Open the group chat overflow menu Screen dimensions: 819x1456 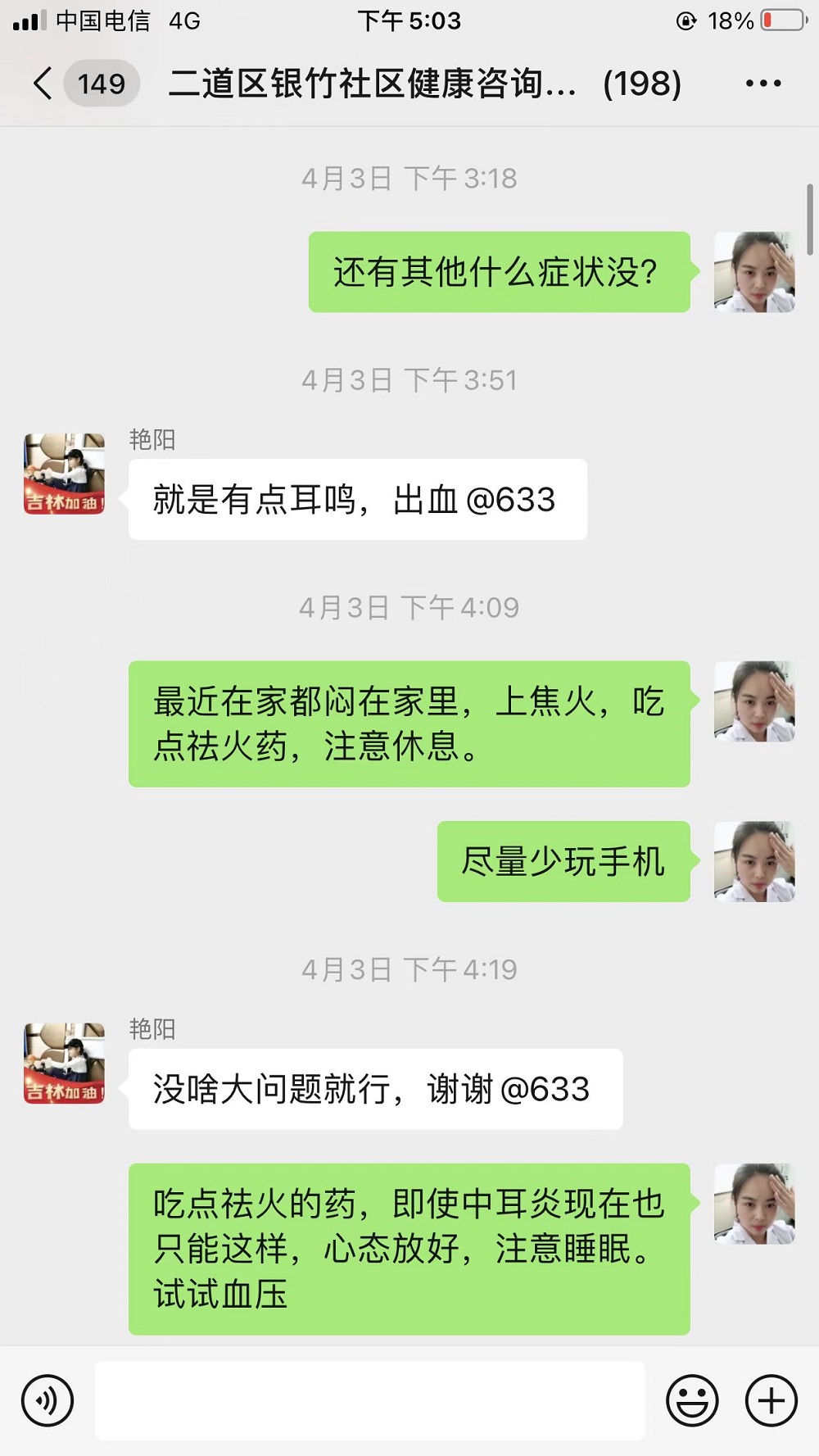click(x=762, y=84)
